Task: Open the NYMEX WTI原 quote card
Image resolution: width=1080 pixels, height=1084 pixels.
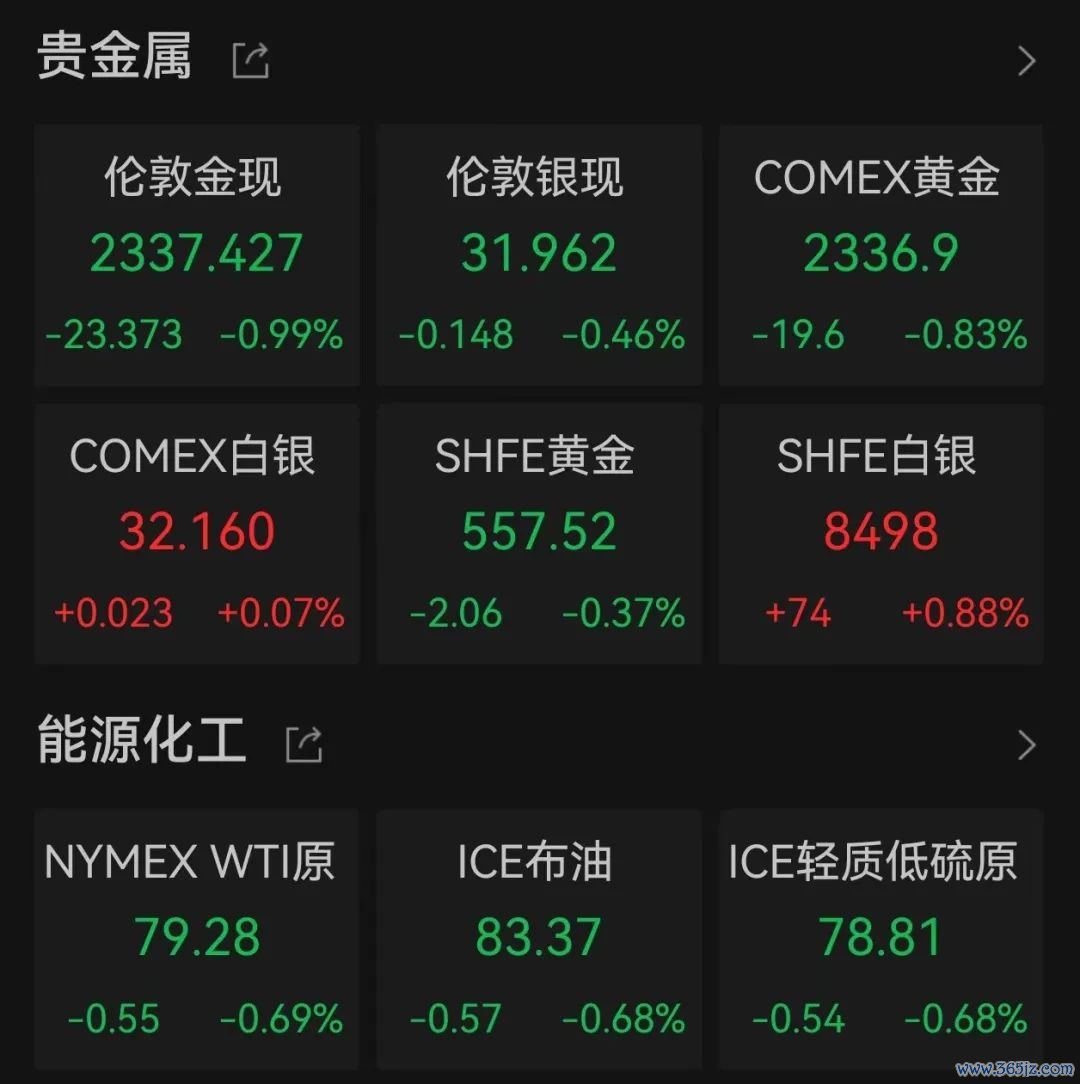Action: [196, 938]
